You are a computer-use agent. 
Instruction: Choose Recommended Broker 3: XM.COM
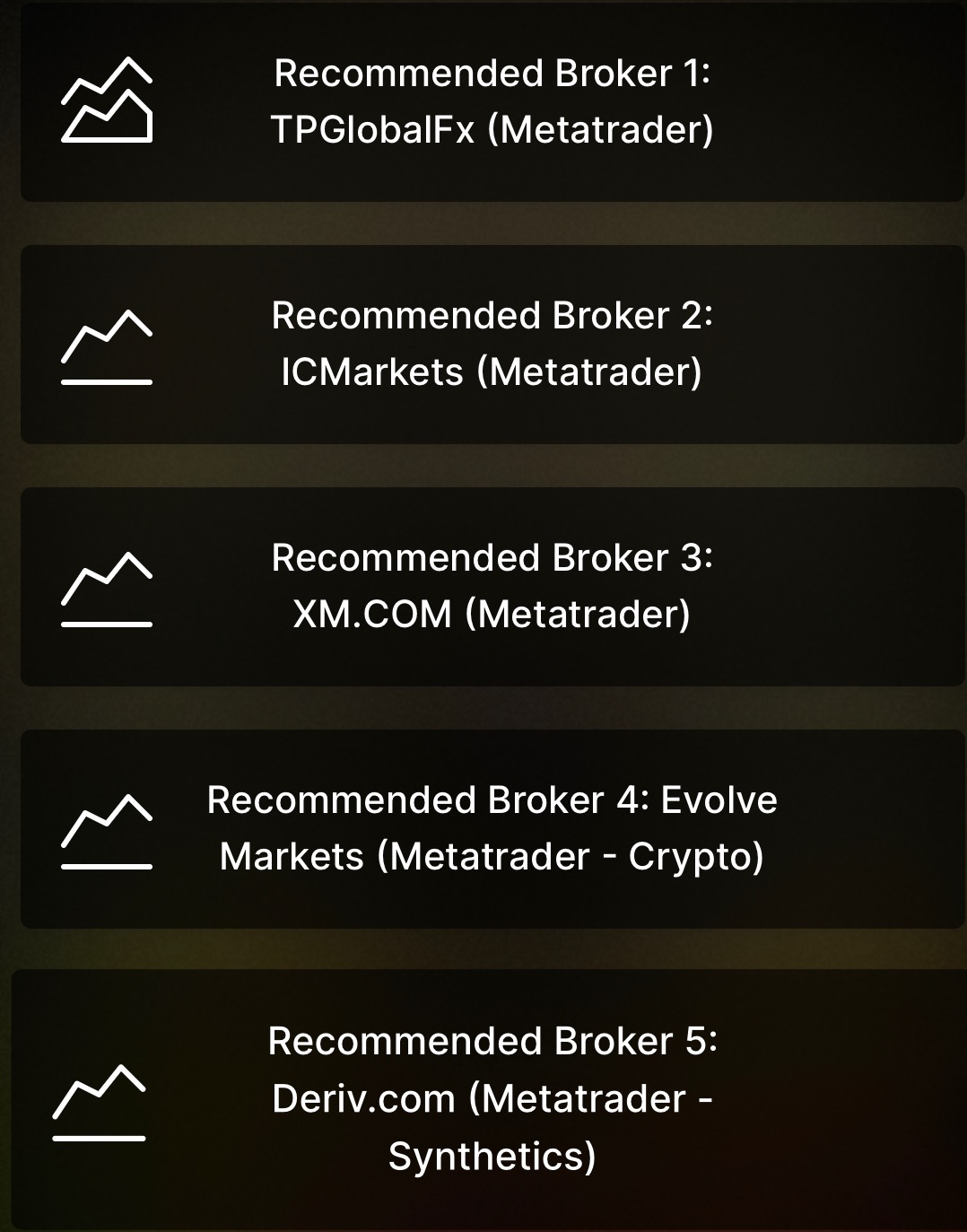point(492,586)
